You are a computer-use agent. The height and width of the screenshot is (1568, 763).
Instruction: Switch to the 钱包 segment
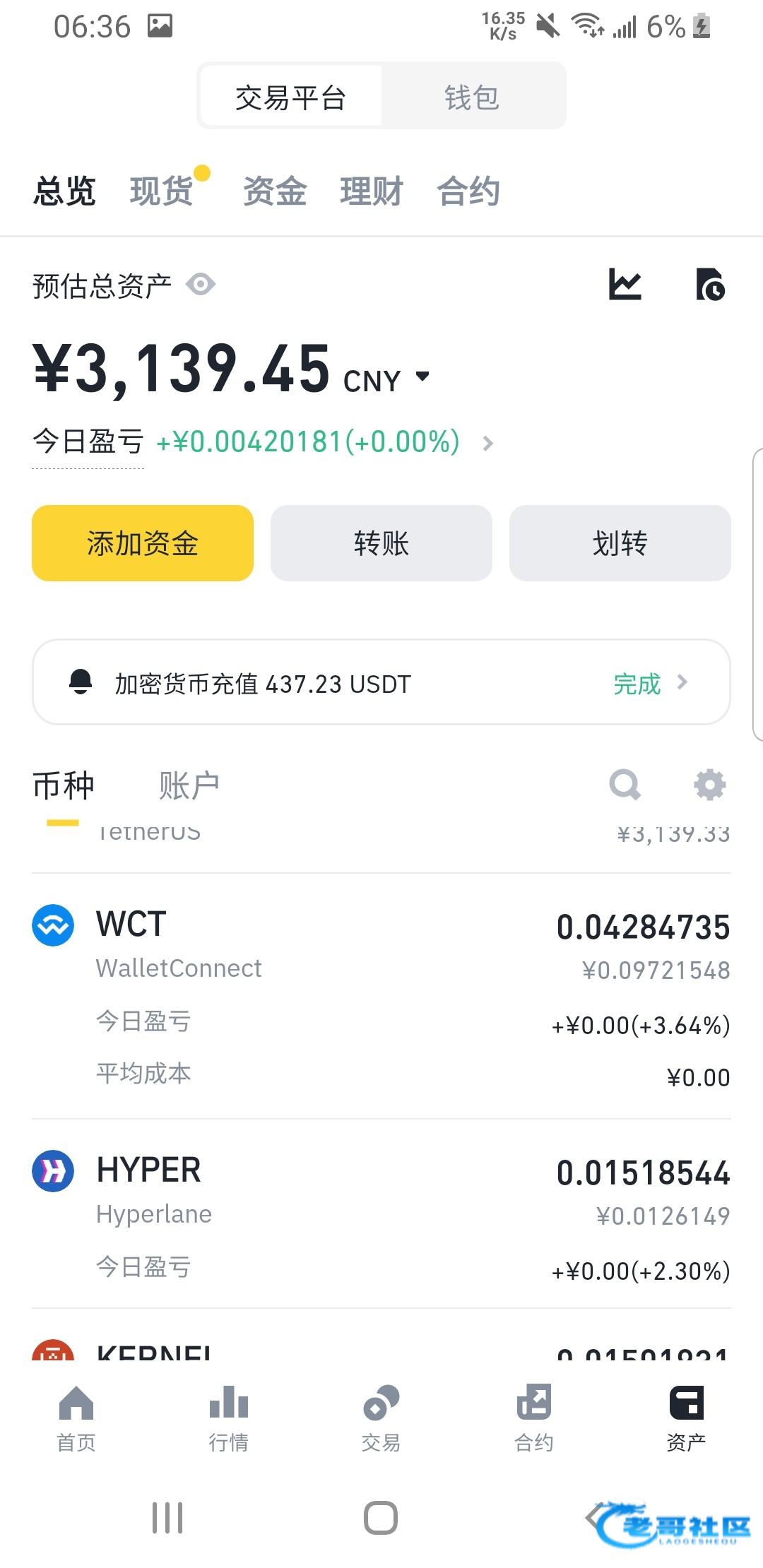click(472, 97)
